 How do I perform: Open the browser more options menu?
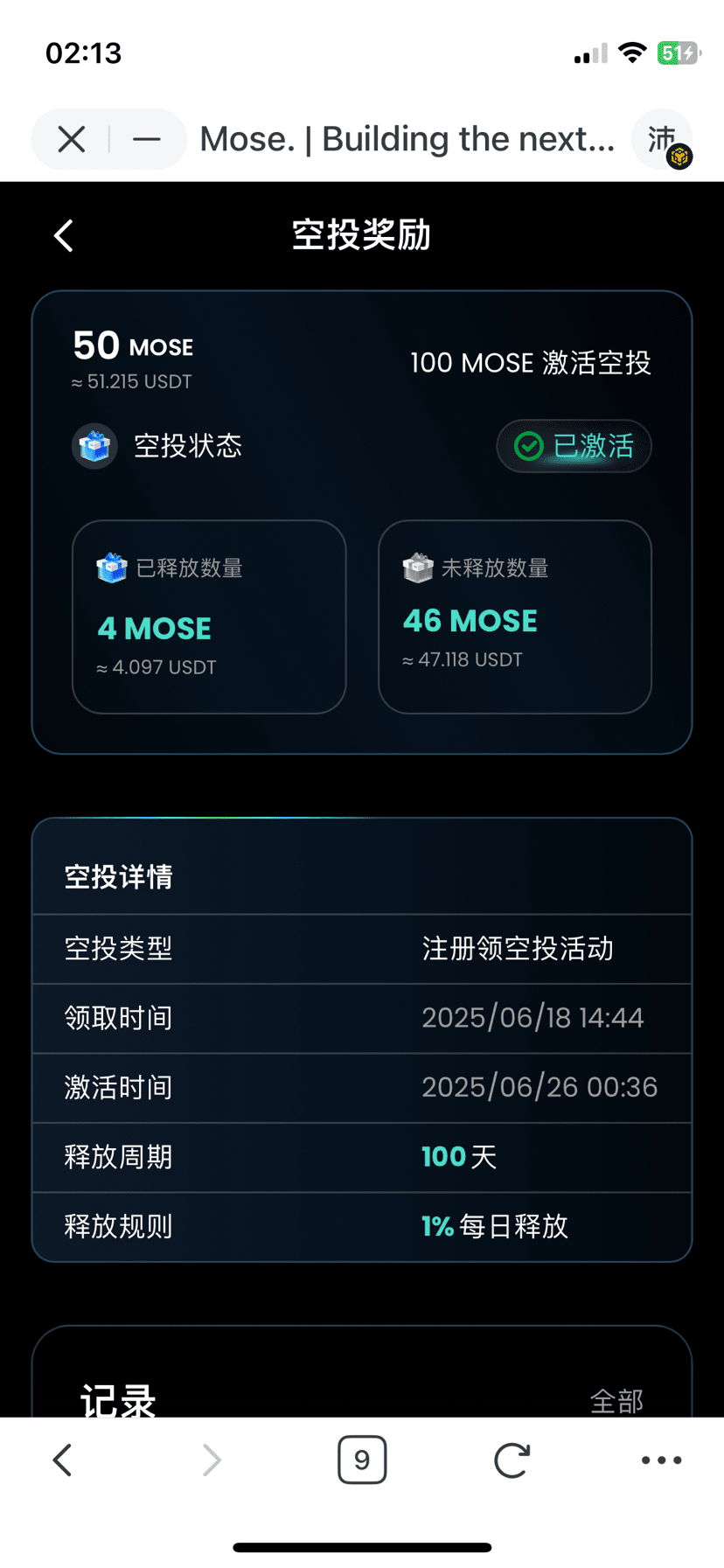[x=662, y=1460]
